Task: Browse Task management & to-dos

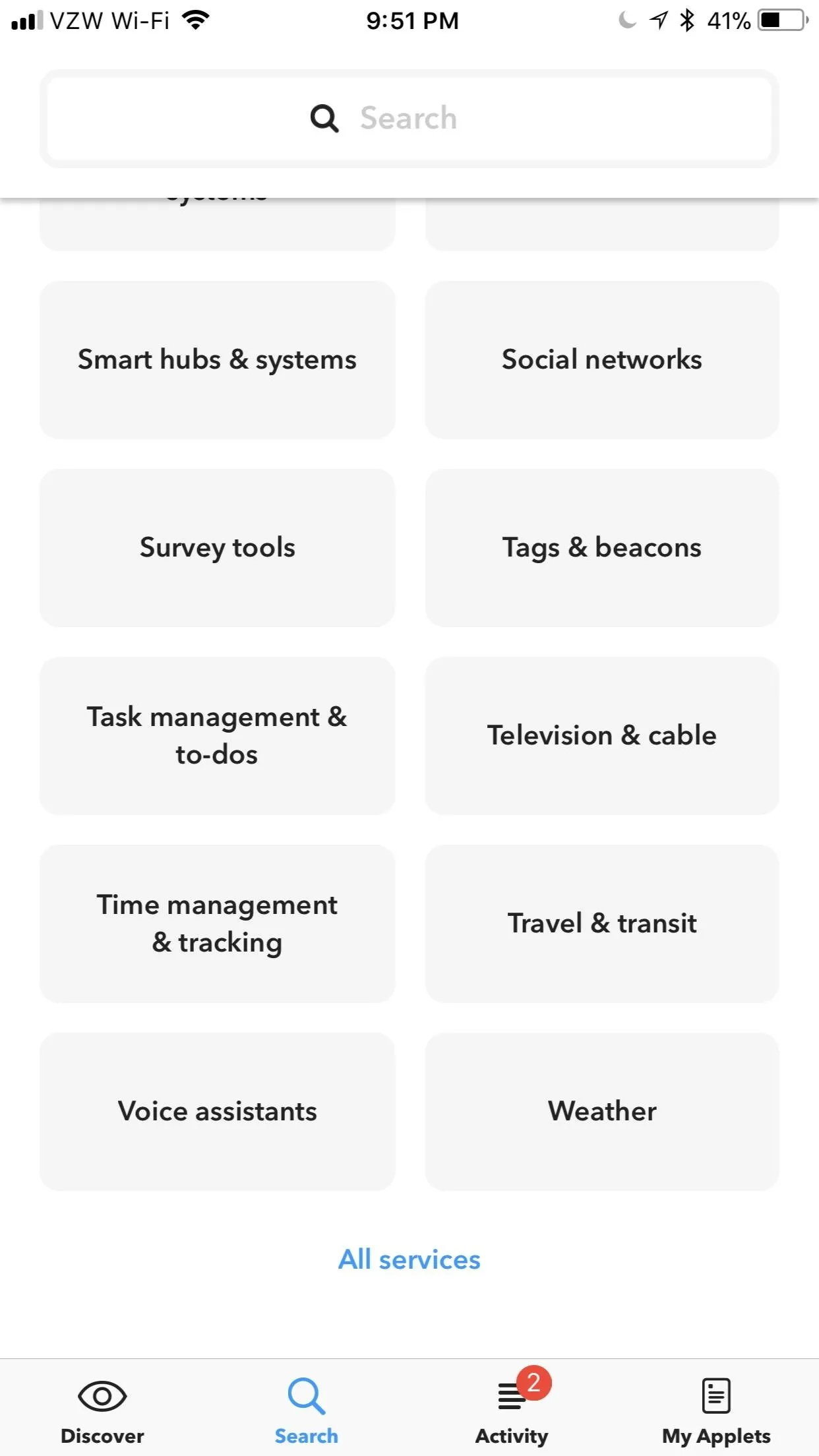Action: 217,736
